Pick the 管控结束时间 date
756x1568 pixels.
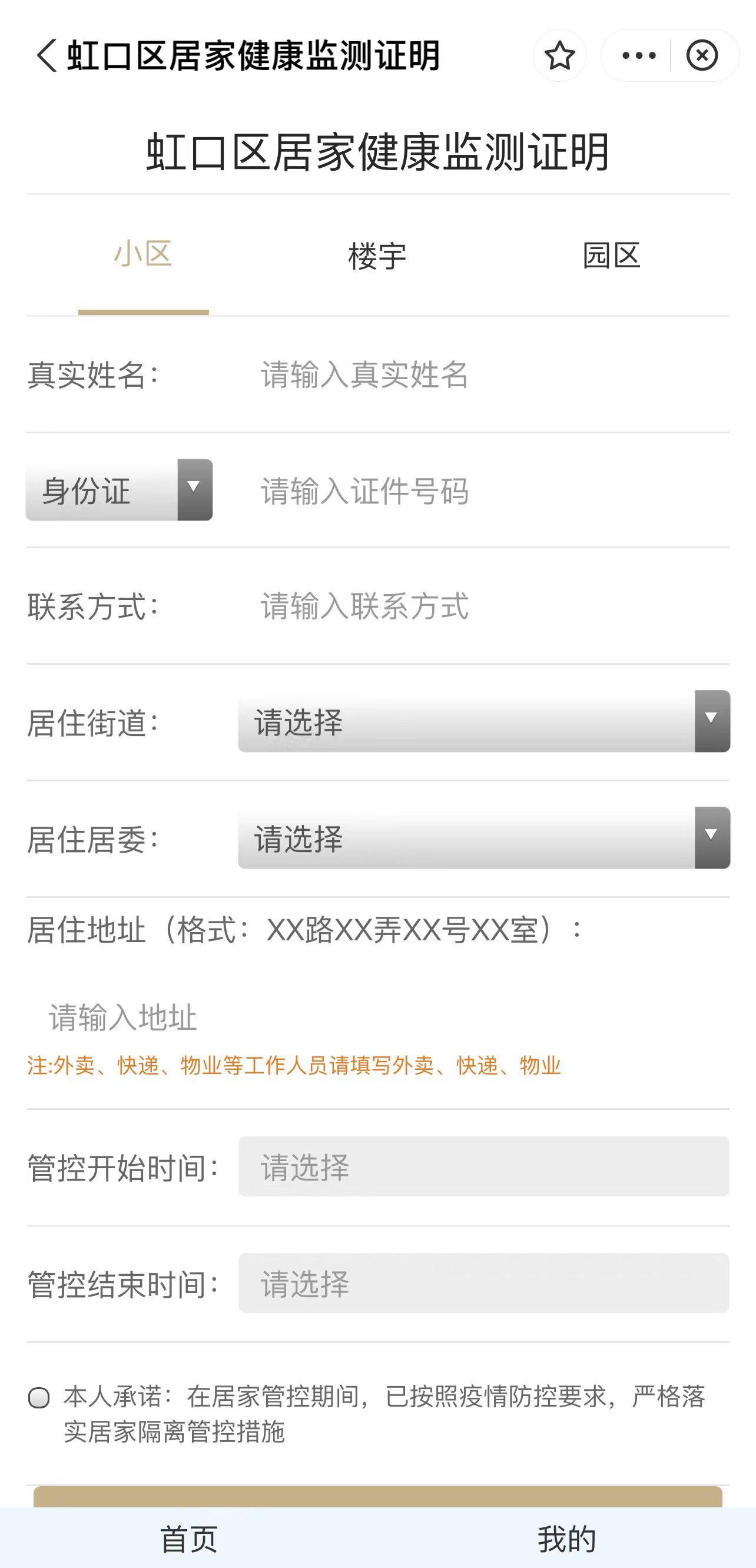point(484,1282)
